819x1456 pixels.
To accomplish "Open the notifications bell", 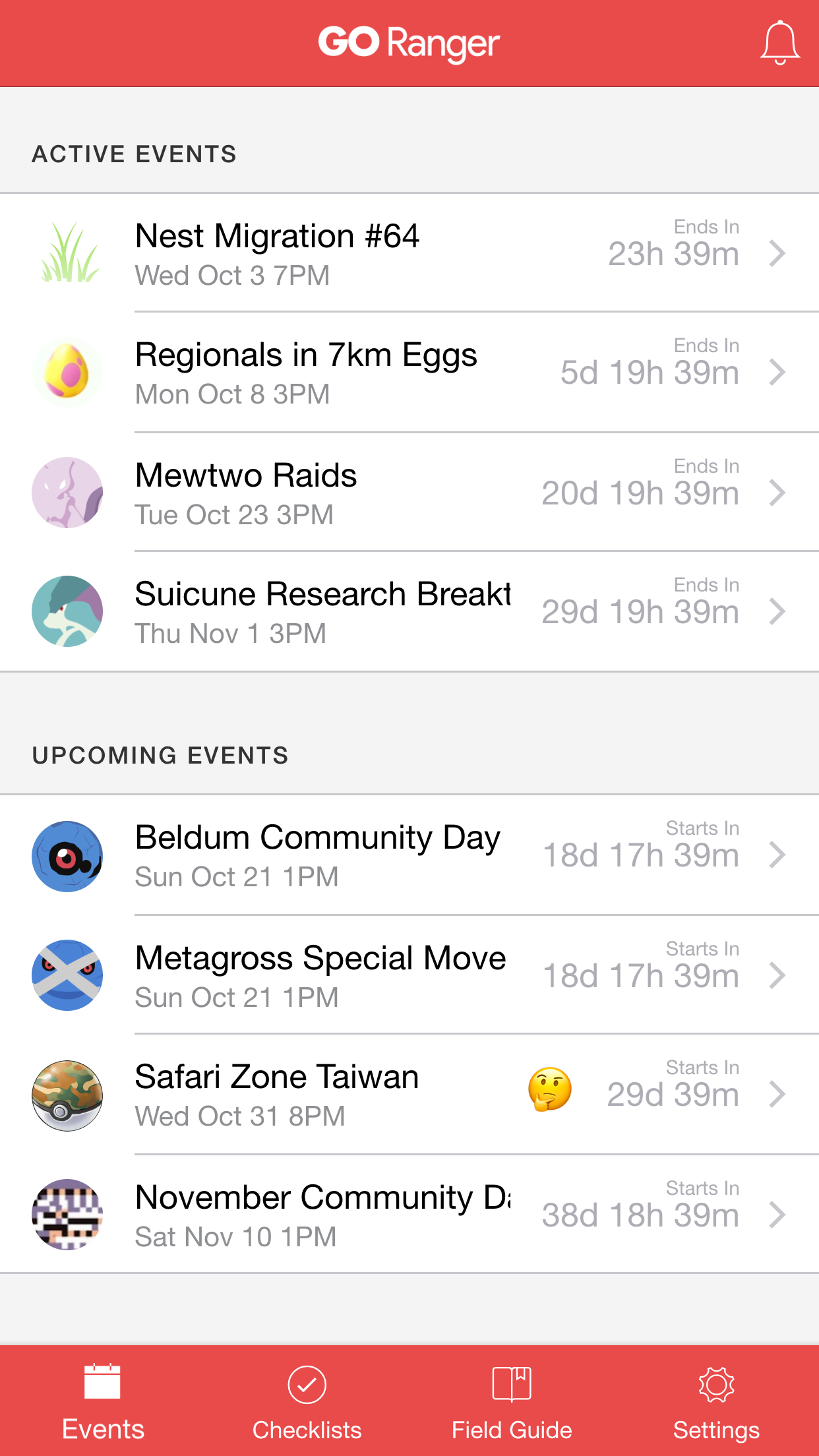I will click(x=779, y=43).
